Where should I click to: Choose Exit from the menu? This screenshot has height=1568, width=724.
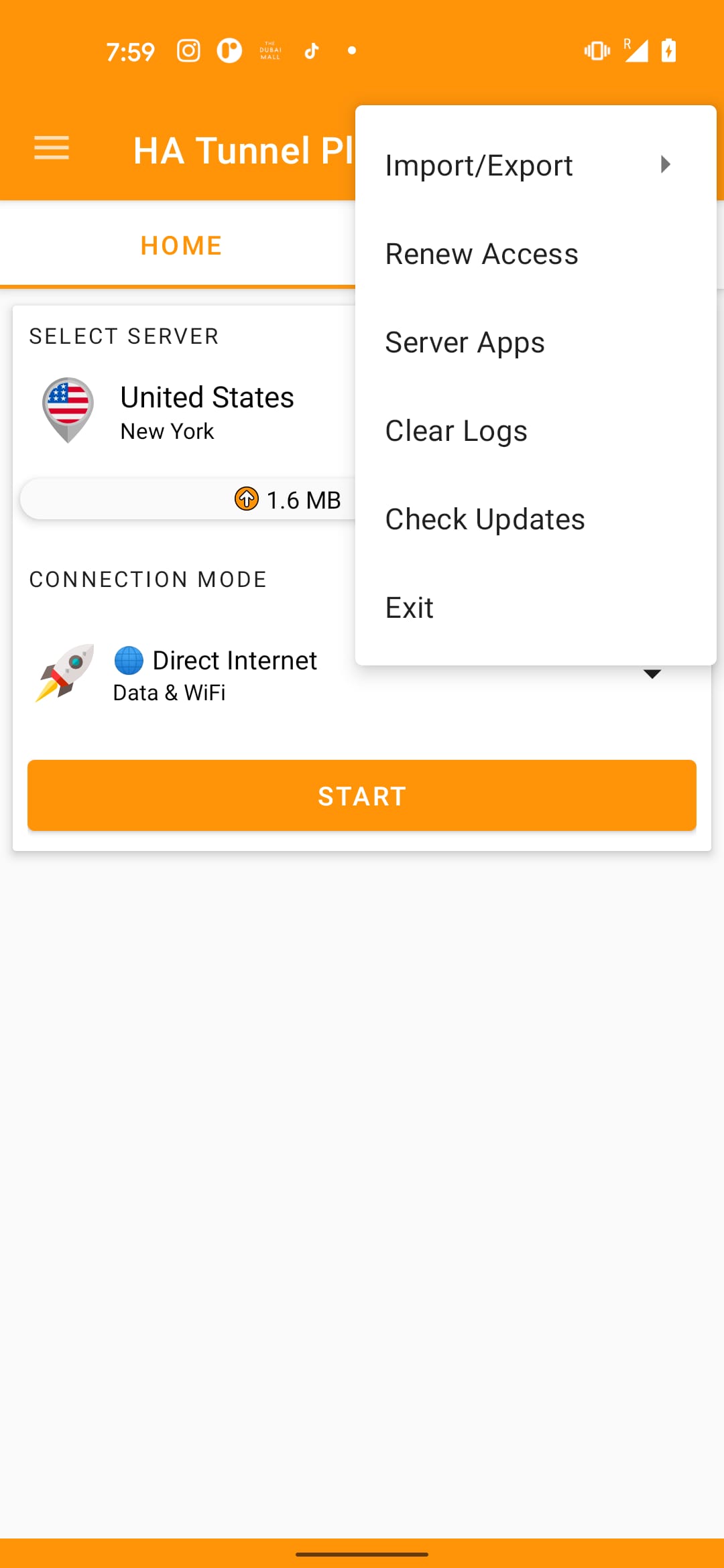[408, 607]
